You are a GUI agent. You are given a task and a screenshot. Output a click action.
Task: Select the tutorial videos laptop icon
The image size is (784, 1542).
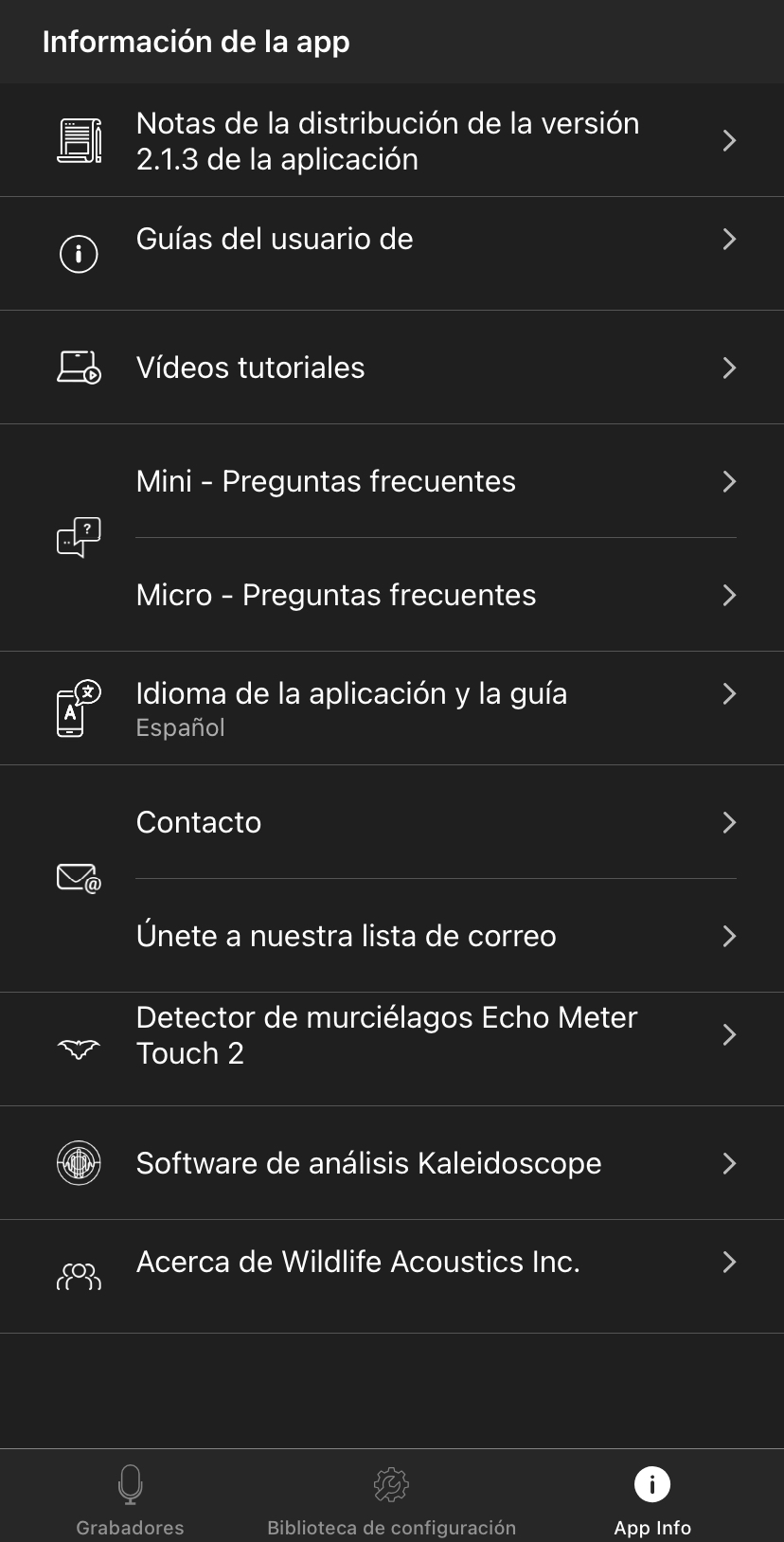pos(79,367)
